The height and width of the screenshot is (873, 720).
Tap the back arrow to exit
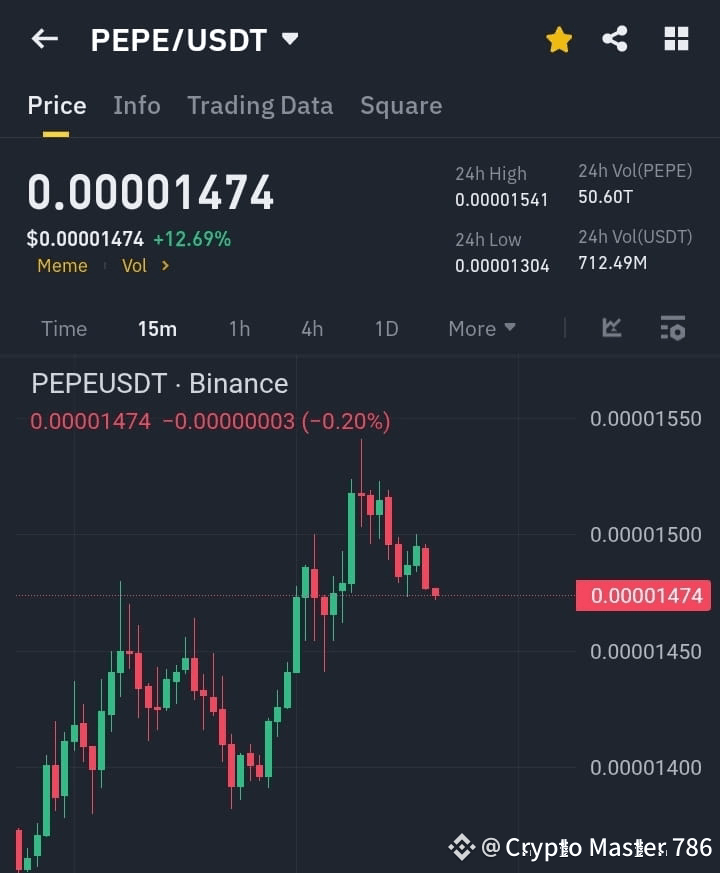point(44,38)
